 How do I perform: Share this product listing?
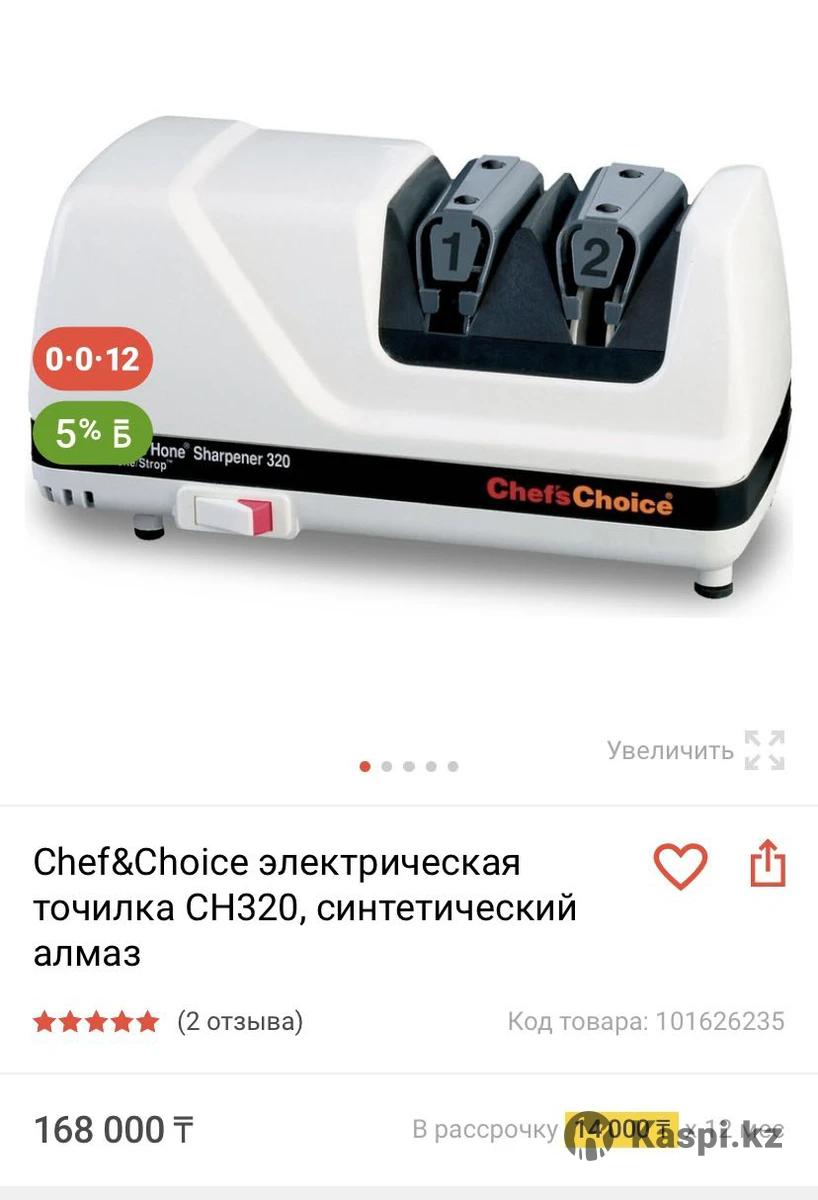pyautogui.click(x=768, y=864)
